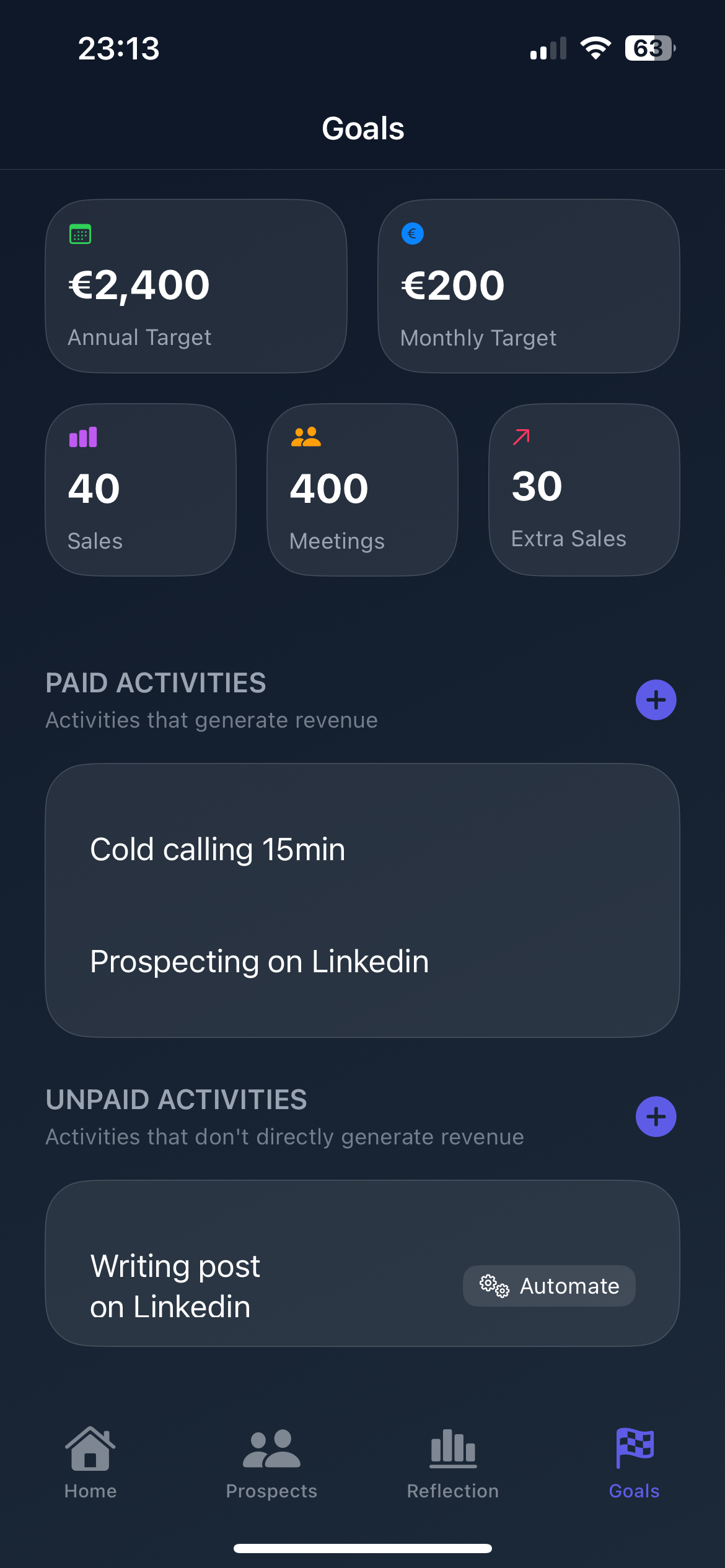Open the Cold calling 15min activity

pos(218,849)
